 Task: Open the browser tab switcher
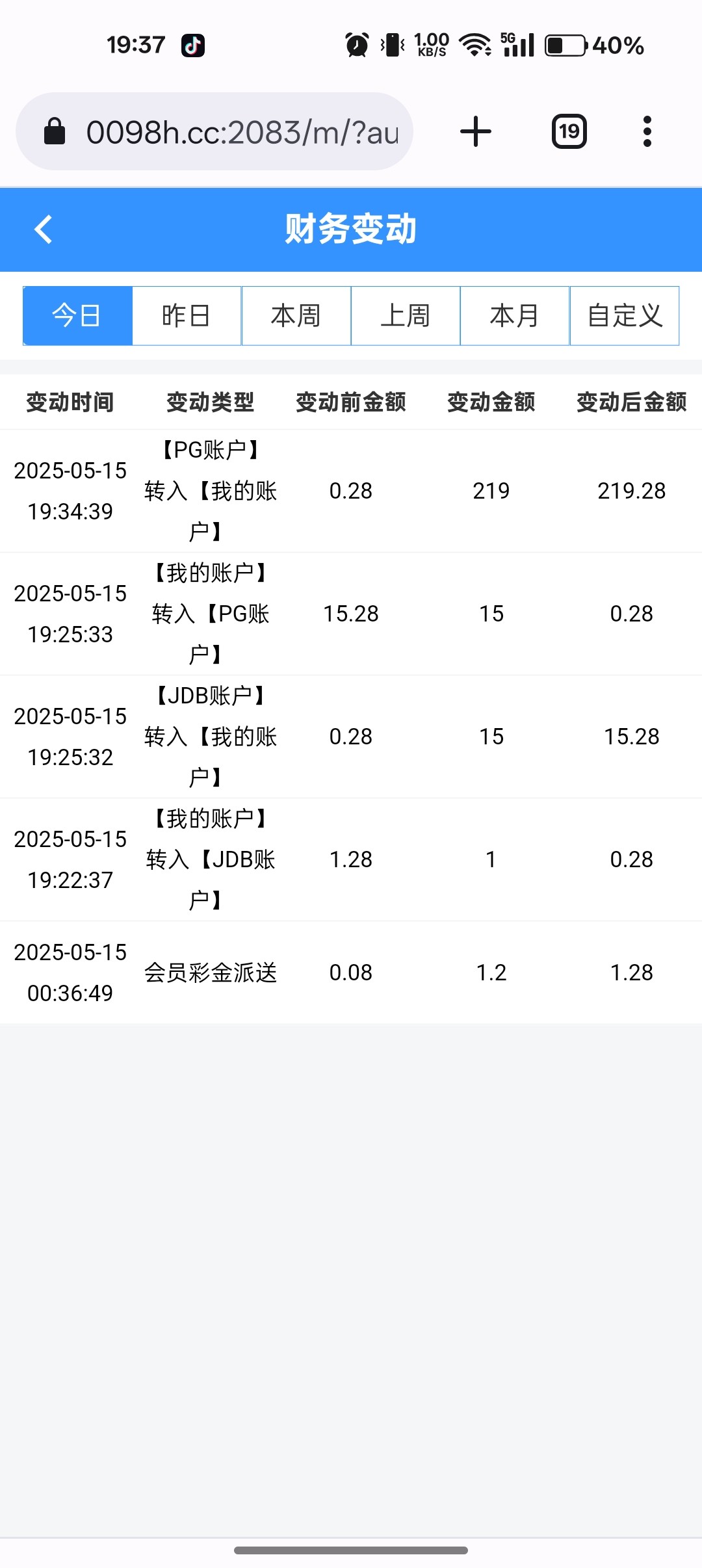tap(569, 132)
